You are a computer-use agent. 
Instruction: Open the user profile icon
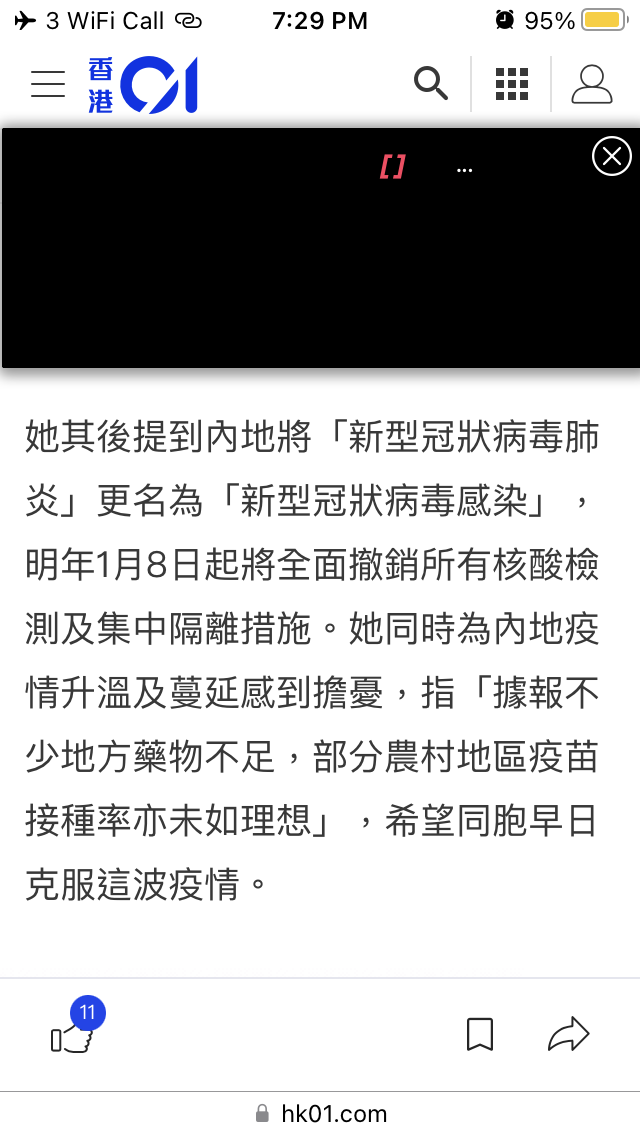click(x=592, y=84)
